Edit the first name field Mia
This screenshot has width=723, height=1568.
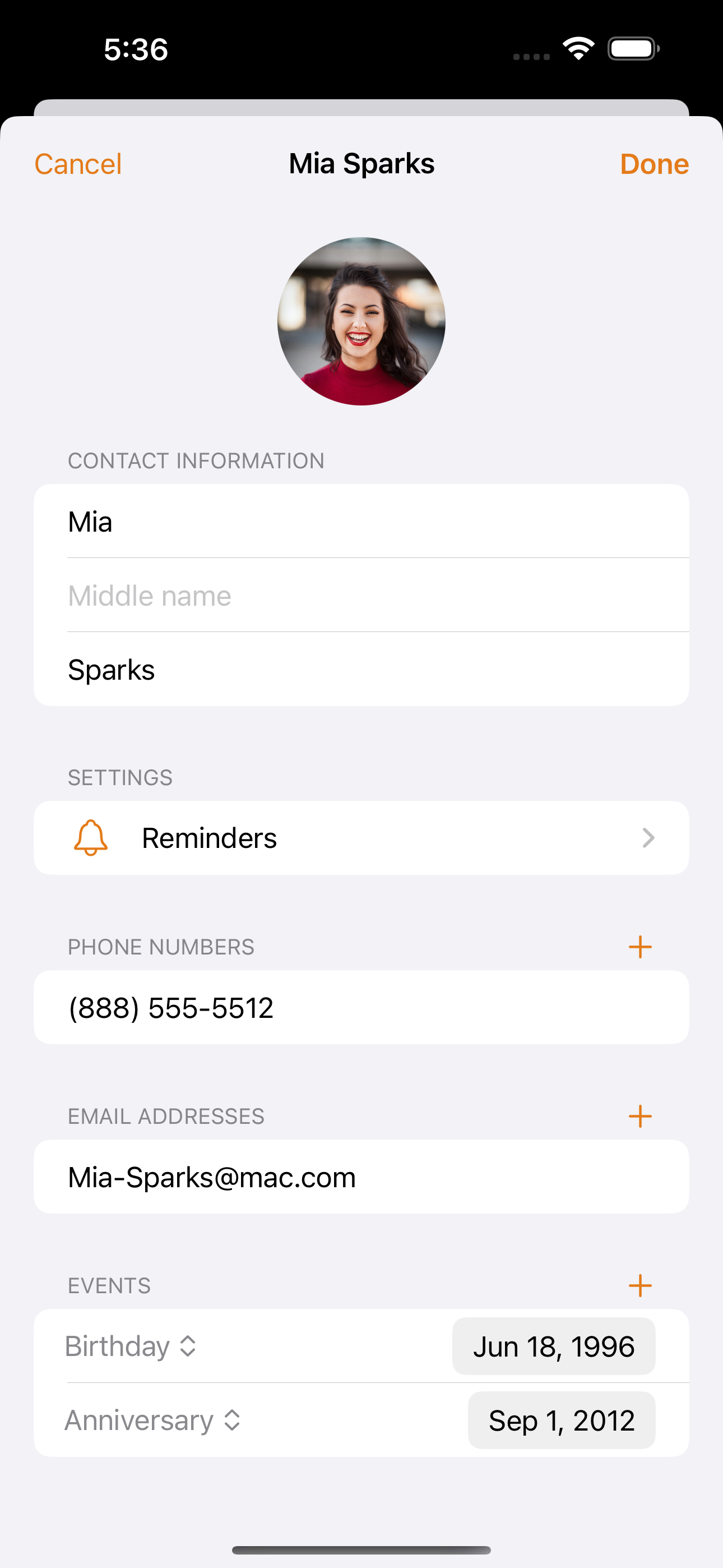point(361,522)
